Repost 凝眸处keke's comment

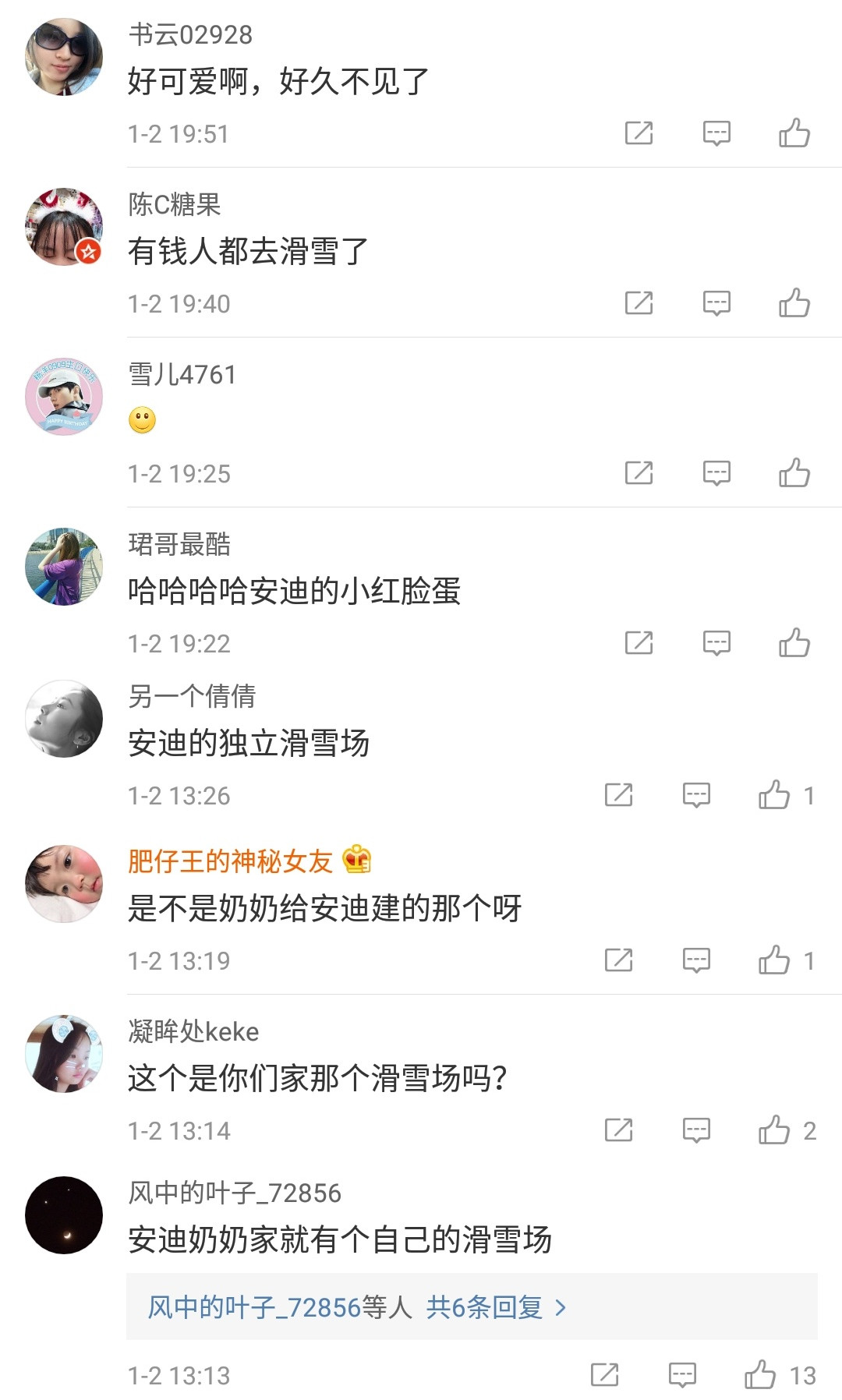618,1130
